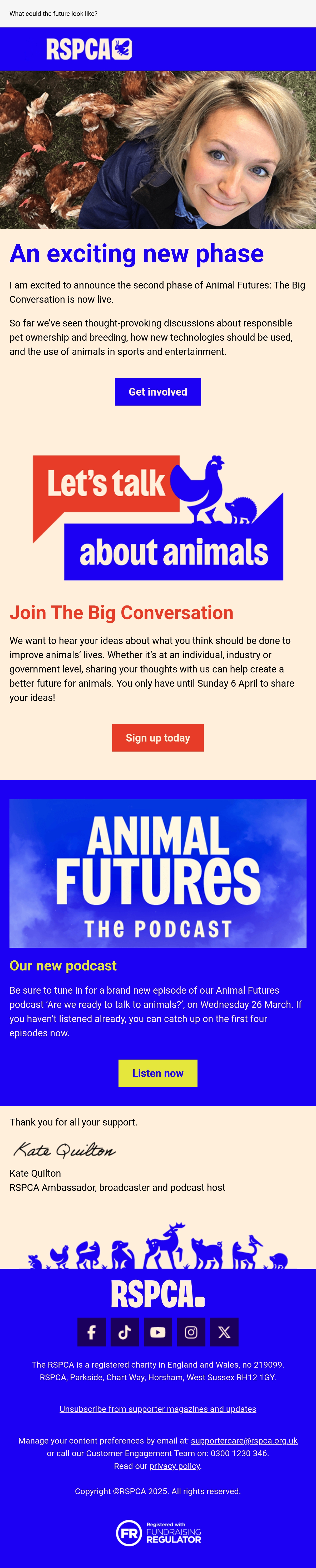The width and height of the screenshot is (316, 1568).
Task: Tap the Listen now button
Action: (157, 1073)
